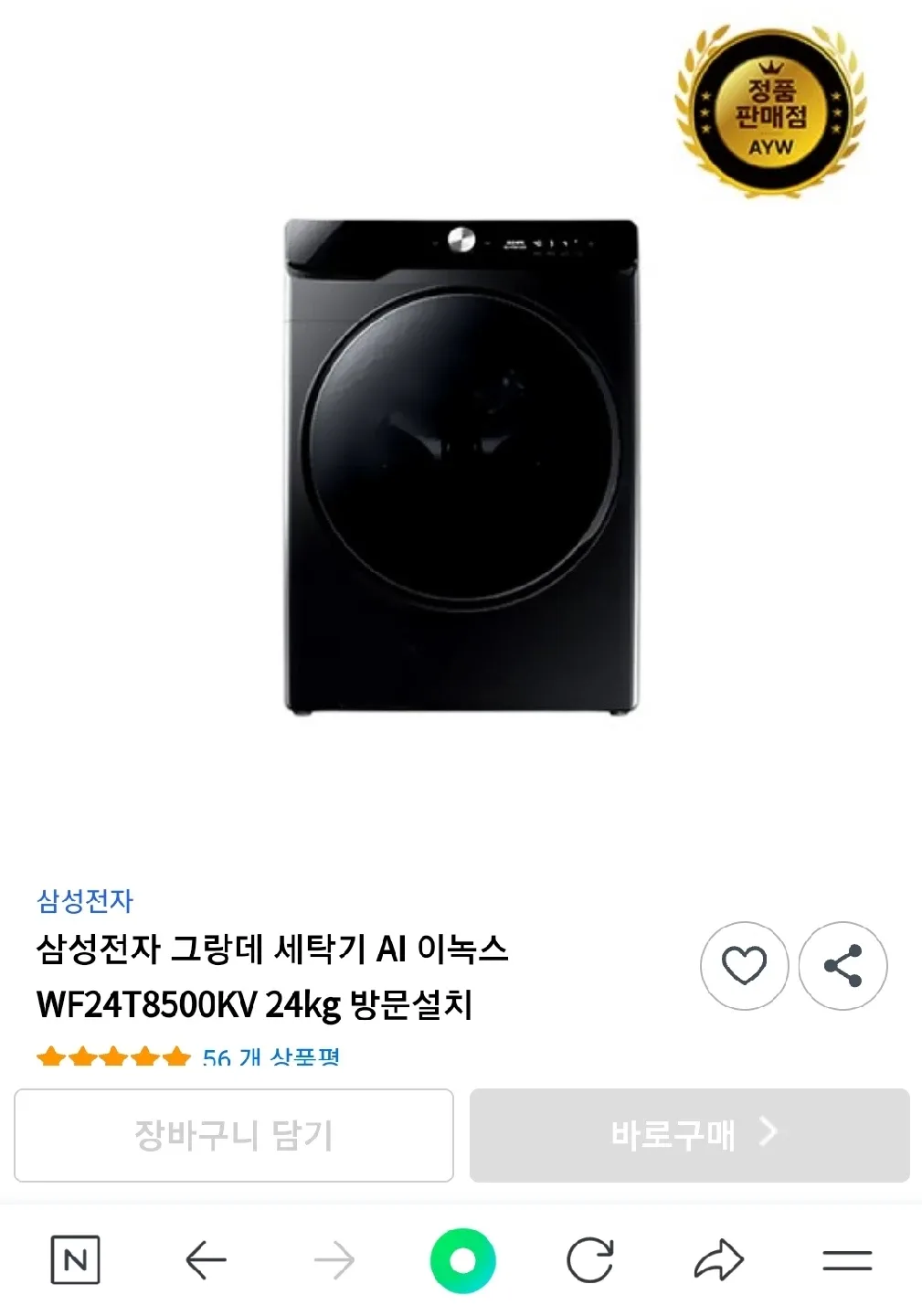
Task: Tap 장바구니 담기 to add to cart
Action: coord(234,1135)
